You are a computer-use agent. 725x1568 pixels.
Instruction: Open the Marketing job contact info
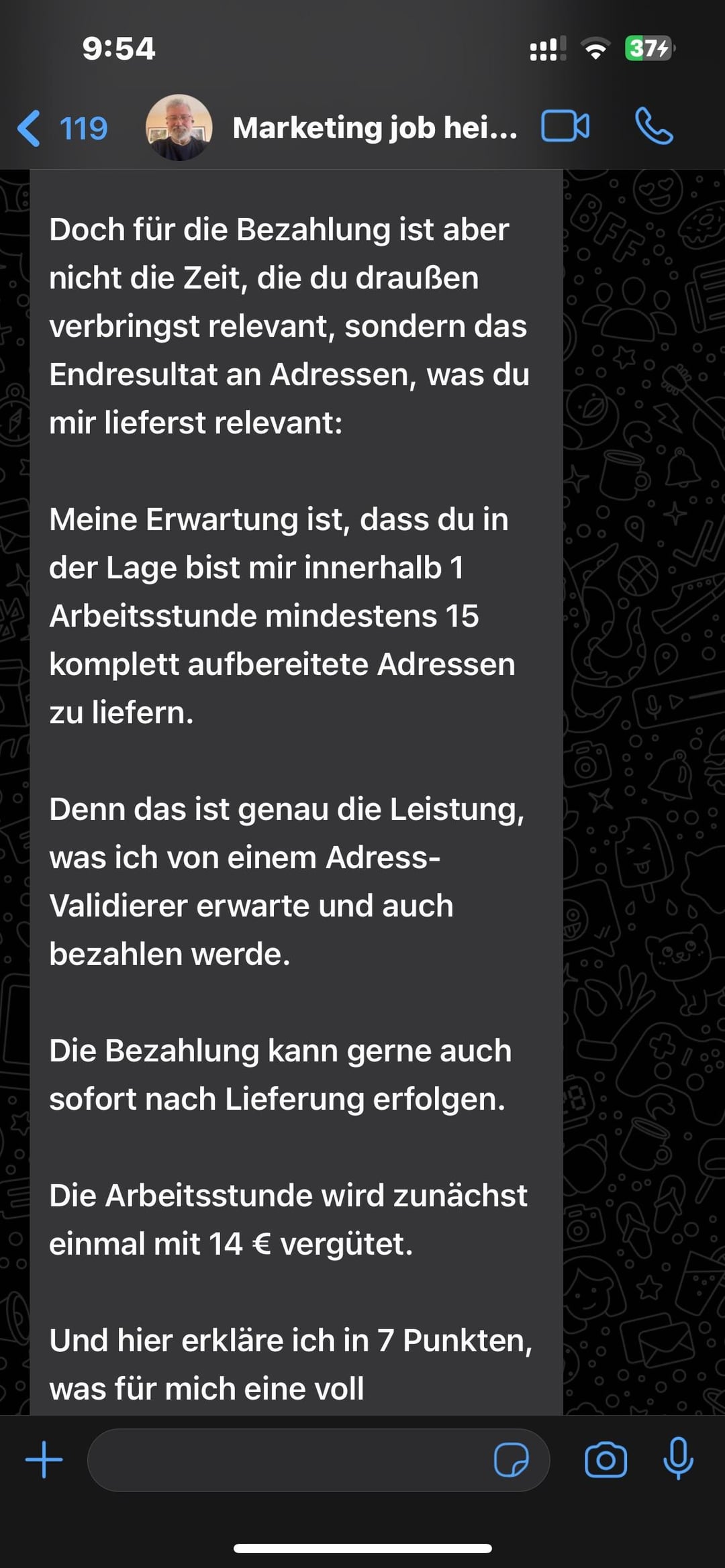tap(375, 127)
